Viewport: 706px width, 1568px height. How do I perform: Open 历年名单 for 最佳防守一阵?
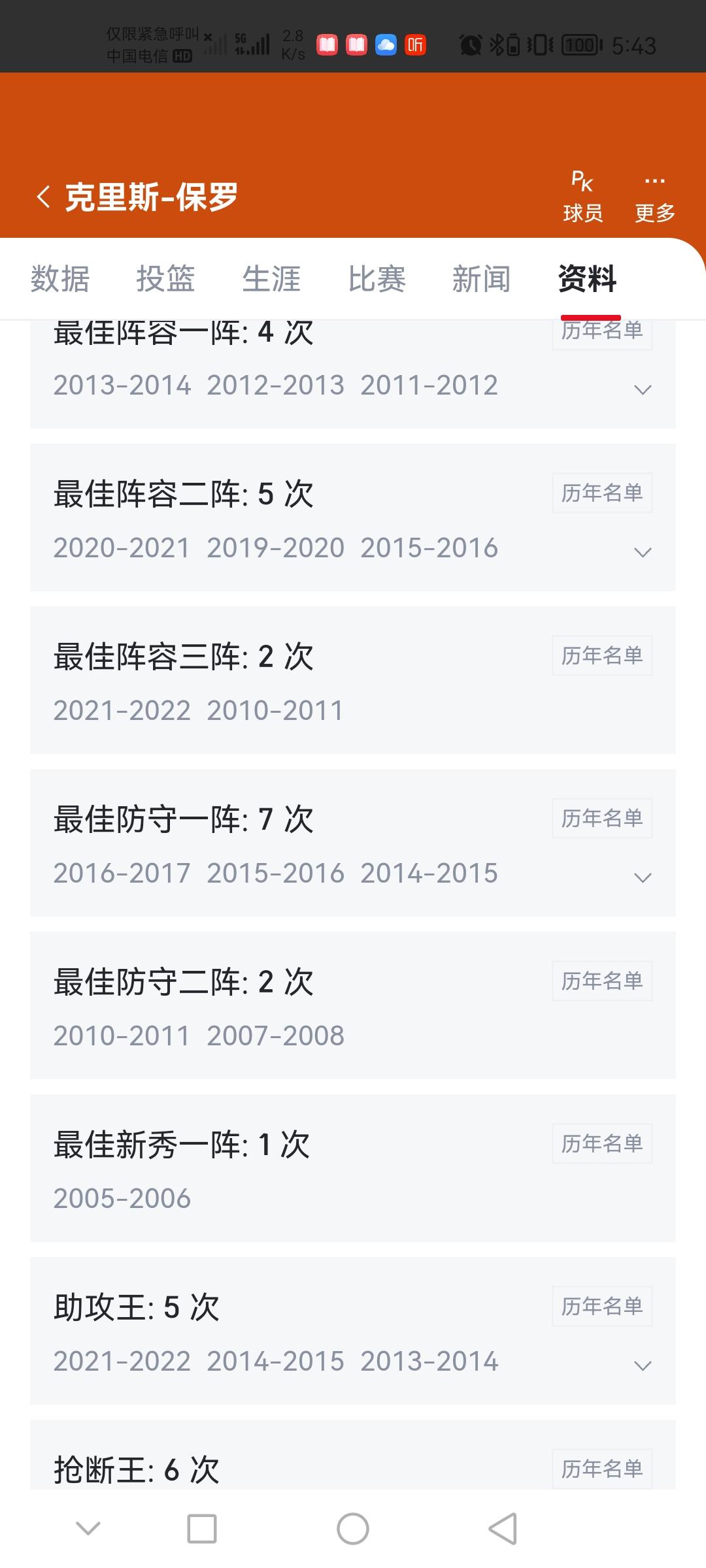click(602, 818)
